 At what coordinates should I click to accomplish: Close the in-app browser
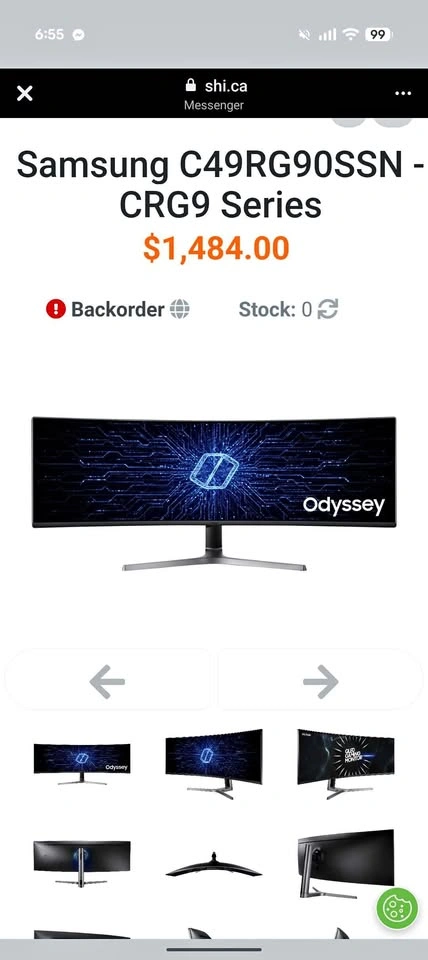point(24,94)
